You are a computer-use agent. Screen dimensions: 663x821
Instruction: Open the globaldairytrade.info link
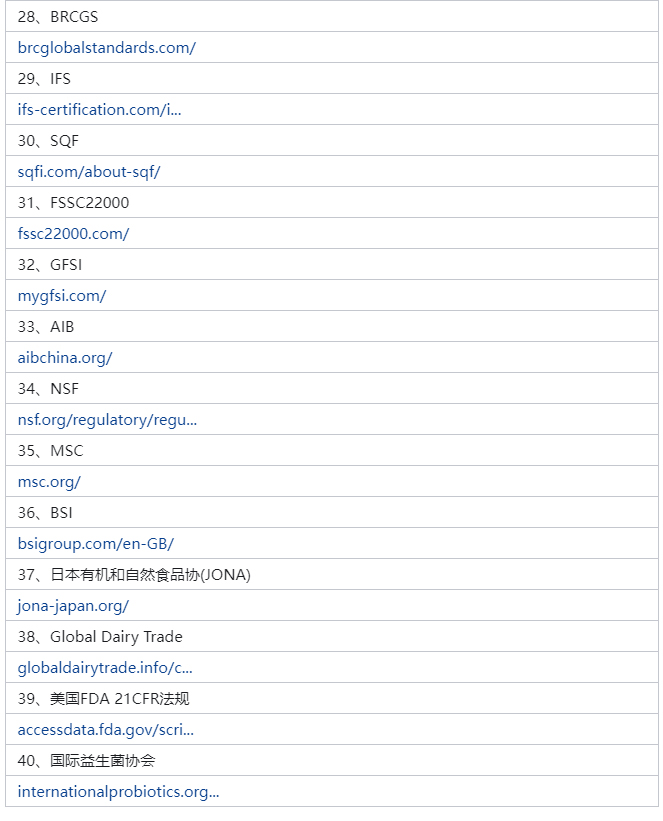105,668
